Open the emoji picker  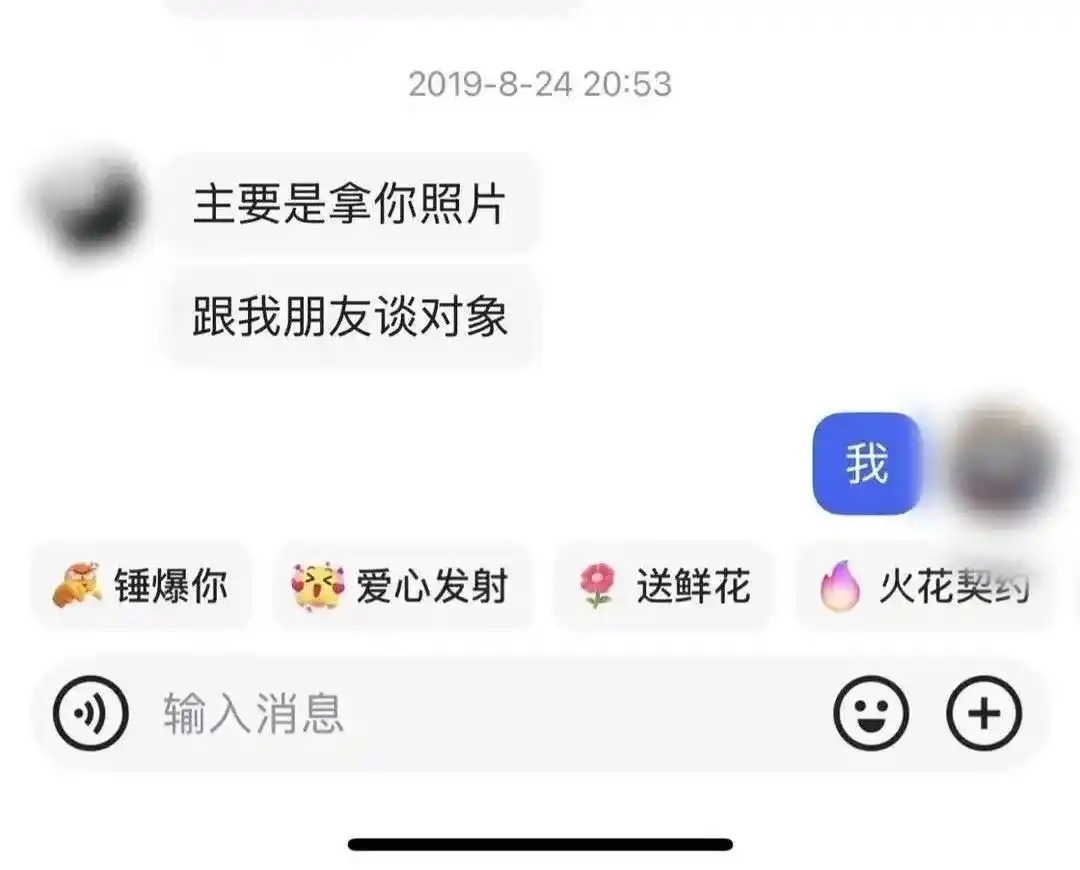(x=871, y=714)
